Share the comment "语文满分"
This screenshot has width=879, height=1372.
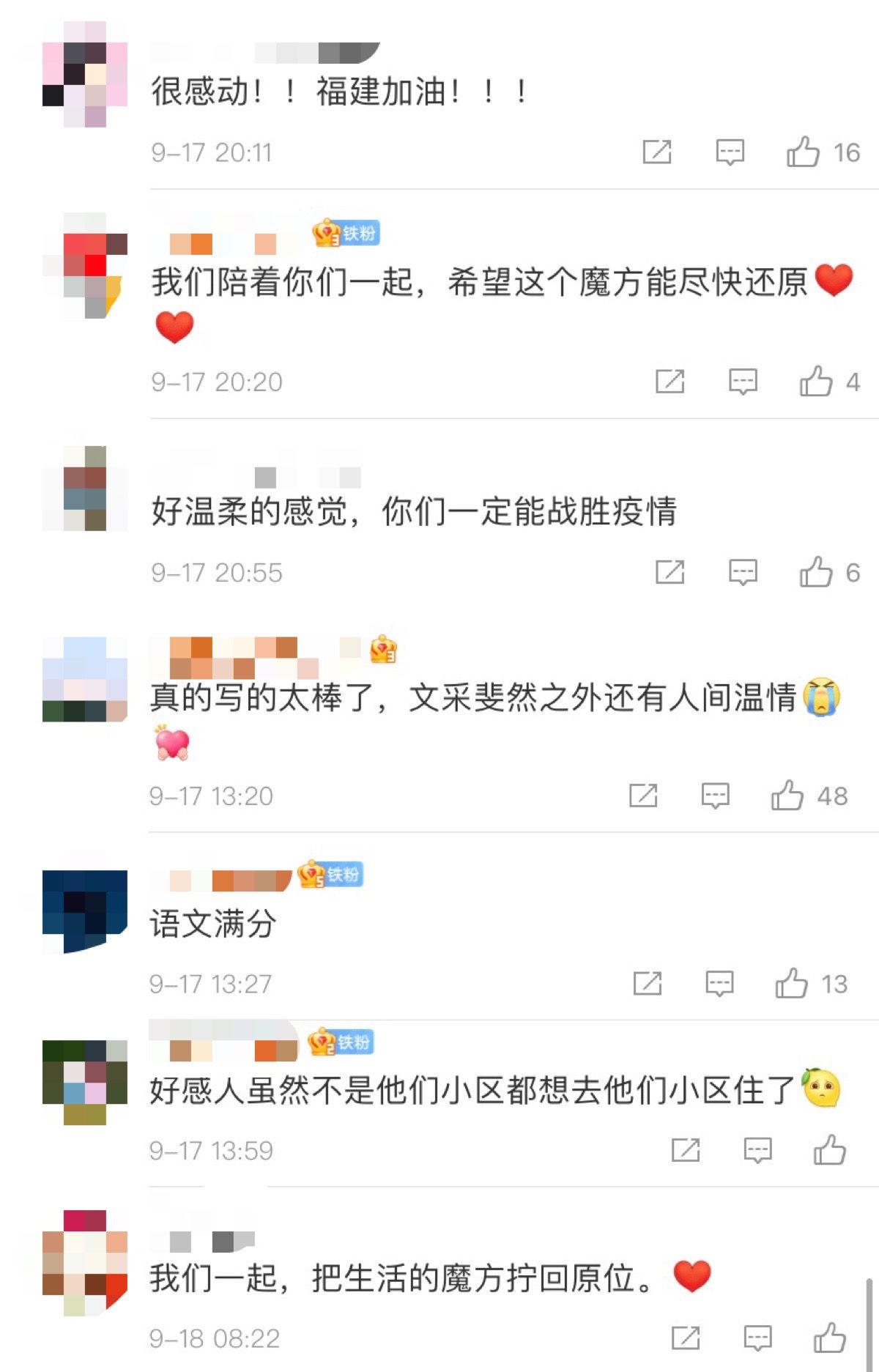coord(648,984)
